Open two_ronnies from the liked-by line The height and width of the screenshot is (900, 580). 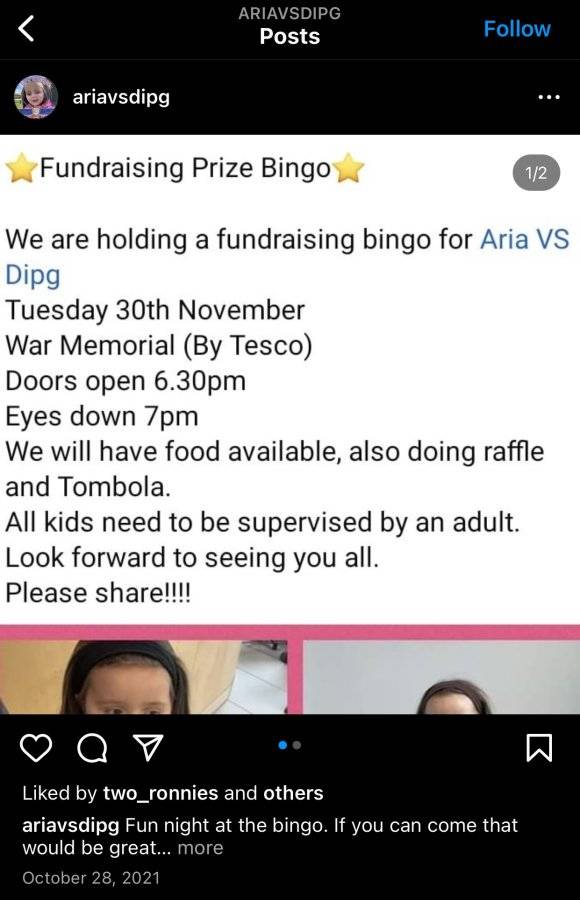(161, 793)
